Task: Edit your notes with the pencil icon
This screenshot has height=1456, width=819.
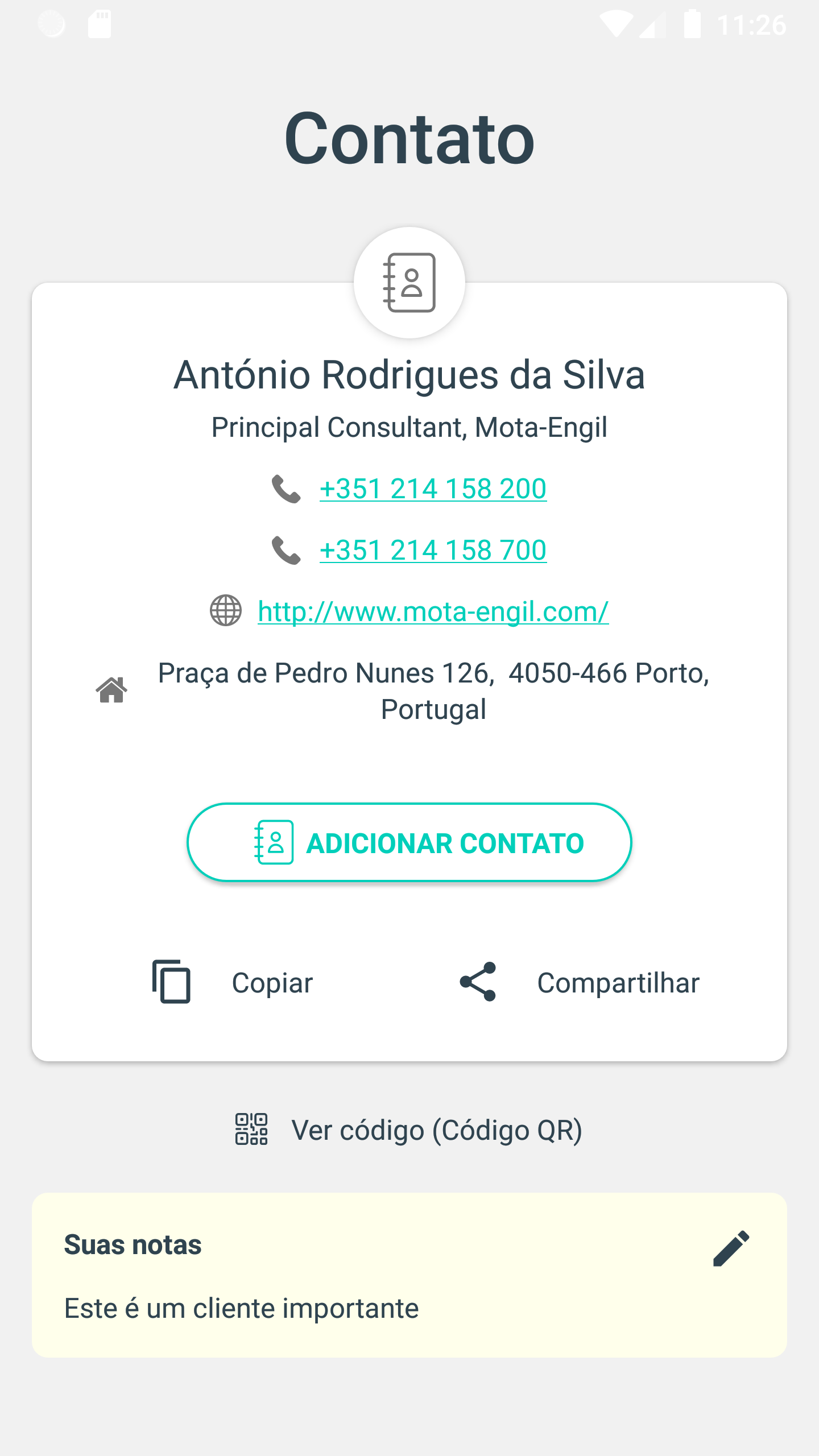Action: click(731, 1248)
